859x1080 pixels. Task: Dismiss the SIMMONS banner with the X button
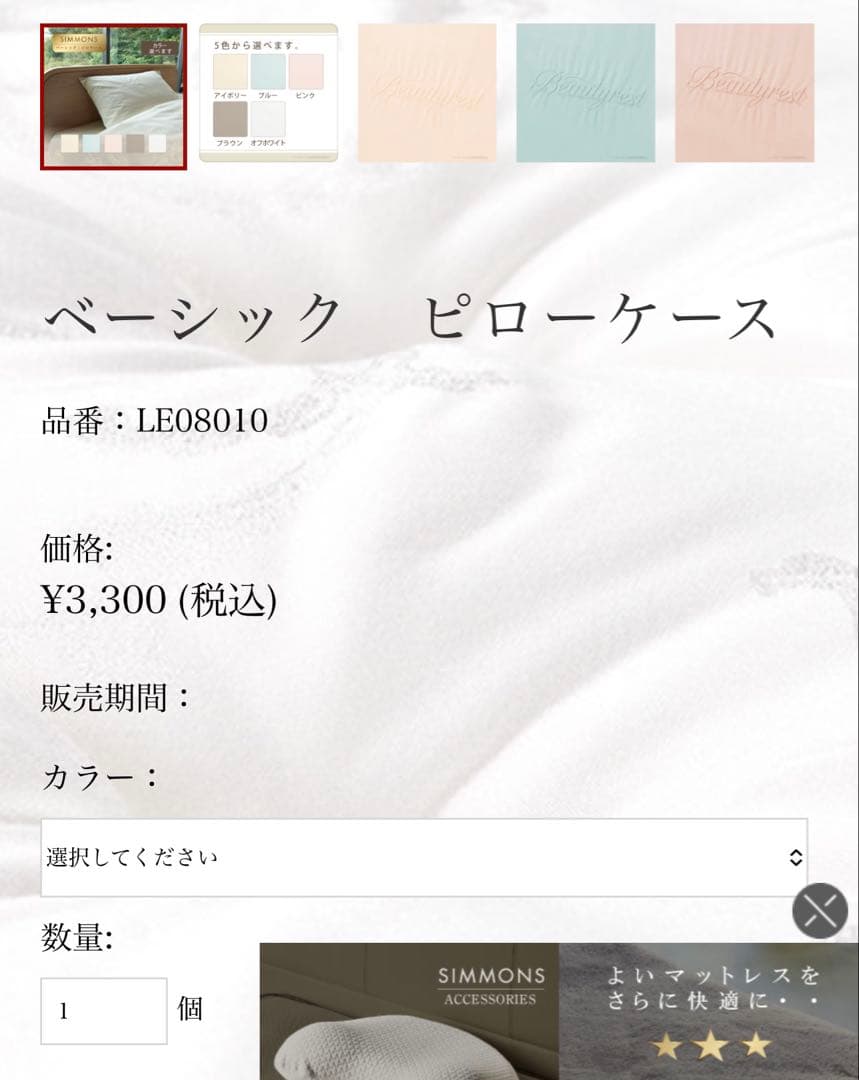[x=820, y=911]
